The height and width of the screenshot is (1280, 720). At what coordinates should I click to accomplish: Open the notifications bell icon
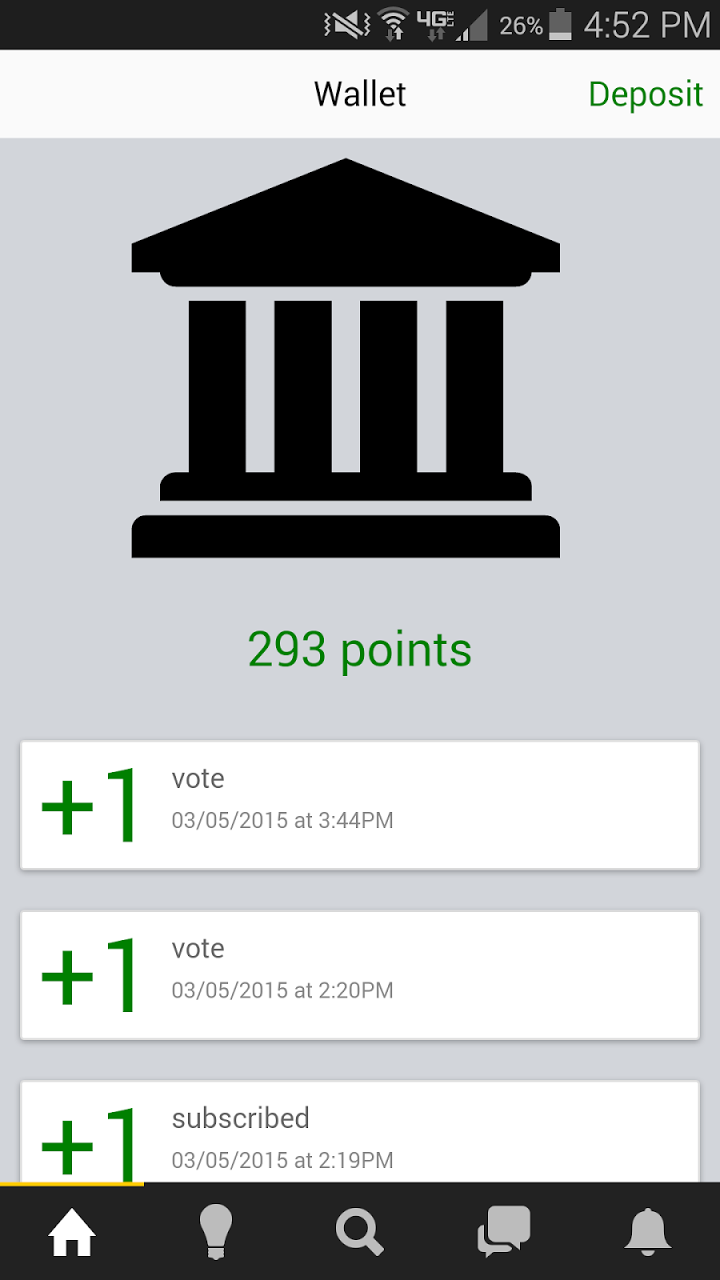click(x=648, y=1232)
